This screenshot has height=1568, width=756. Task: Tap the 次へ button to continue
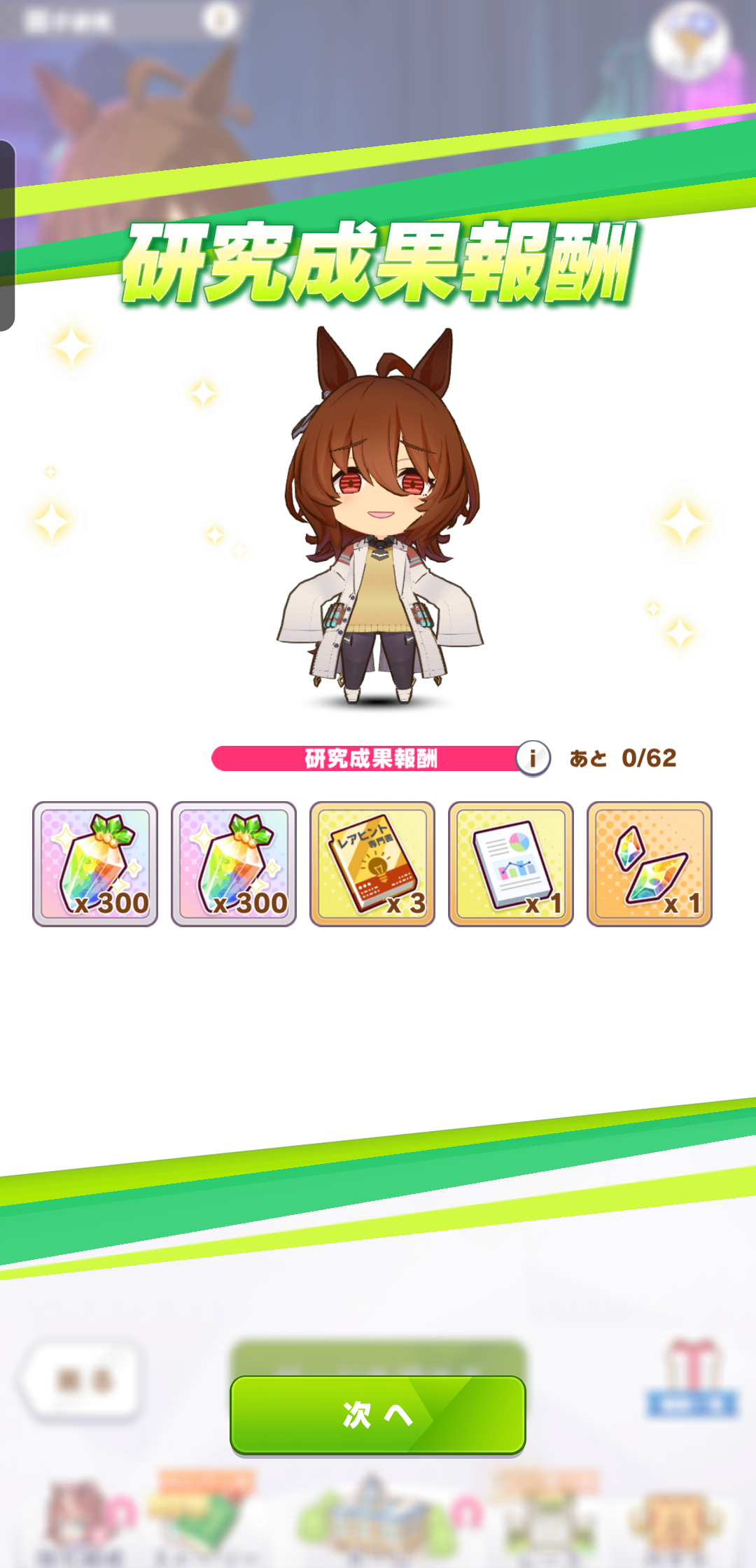tap(377, 1415)
